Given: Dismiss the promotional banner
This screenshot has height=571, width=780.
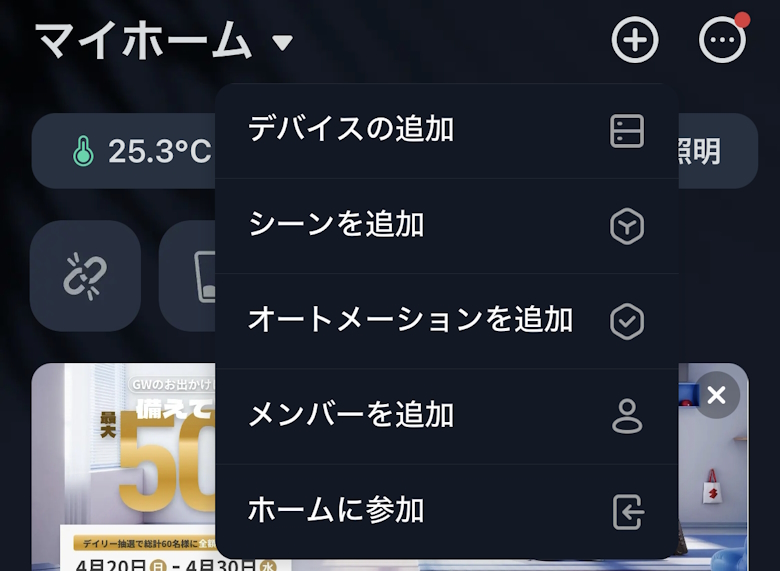Looking at the screenshot, I should [x=717, y=395].
